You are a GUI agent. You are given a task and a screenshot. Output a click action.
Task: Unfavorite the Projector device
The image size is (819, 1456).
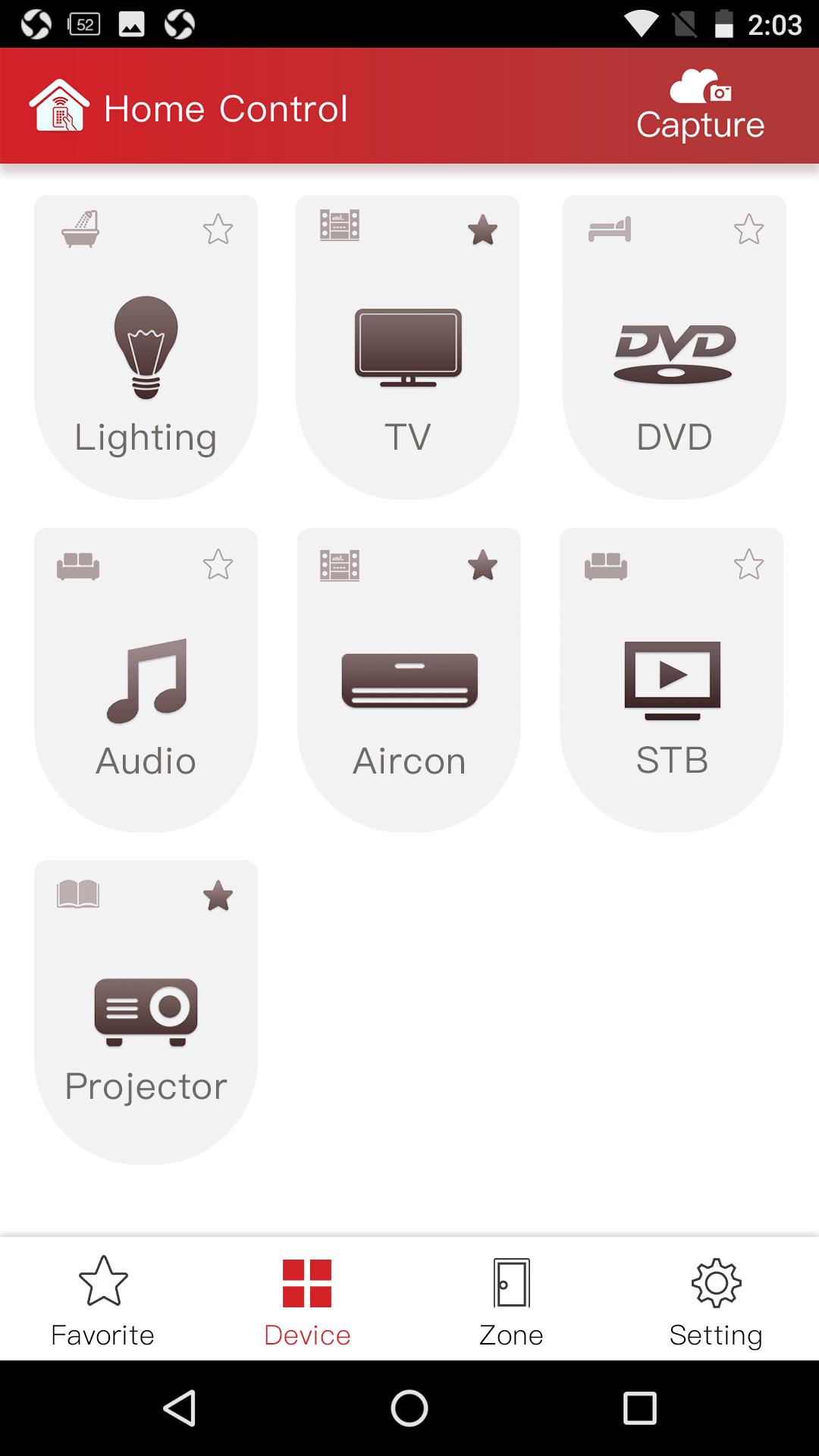[x=218, y=896]
